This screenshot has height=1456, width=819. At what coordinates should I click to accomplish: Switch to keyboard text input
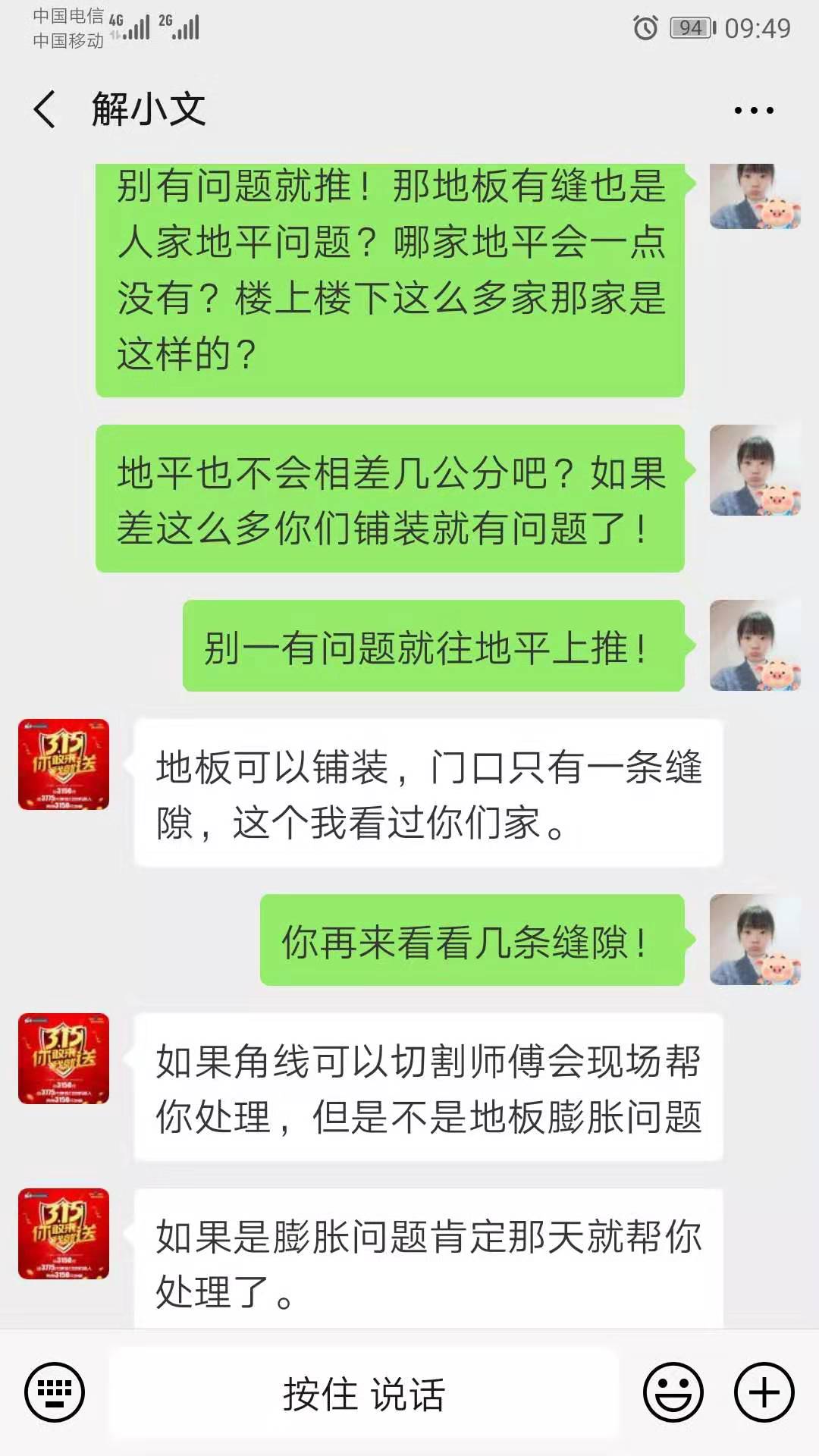coord(55,1392)
